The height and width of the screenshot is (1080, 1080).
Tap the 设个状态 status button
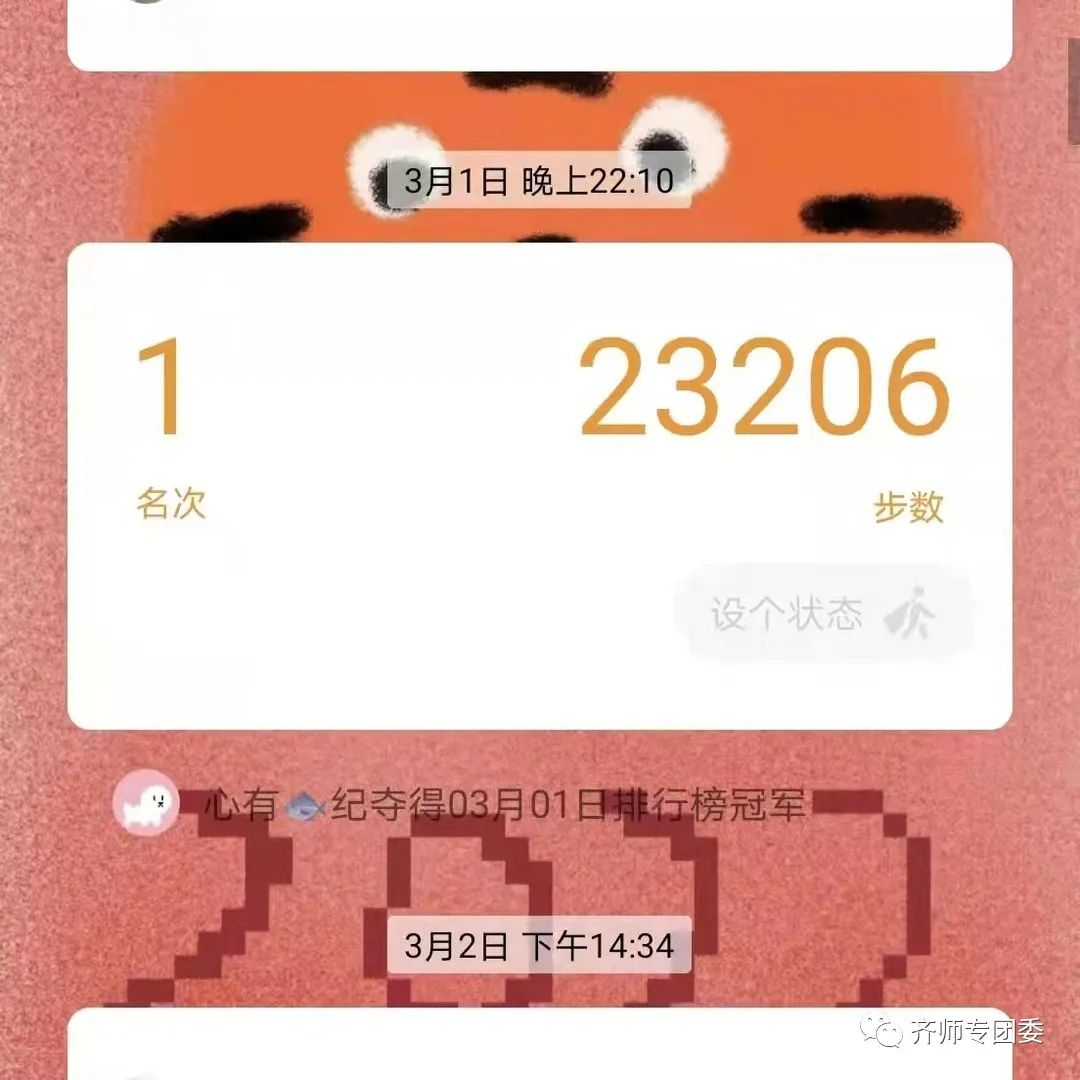point(822,614)
